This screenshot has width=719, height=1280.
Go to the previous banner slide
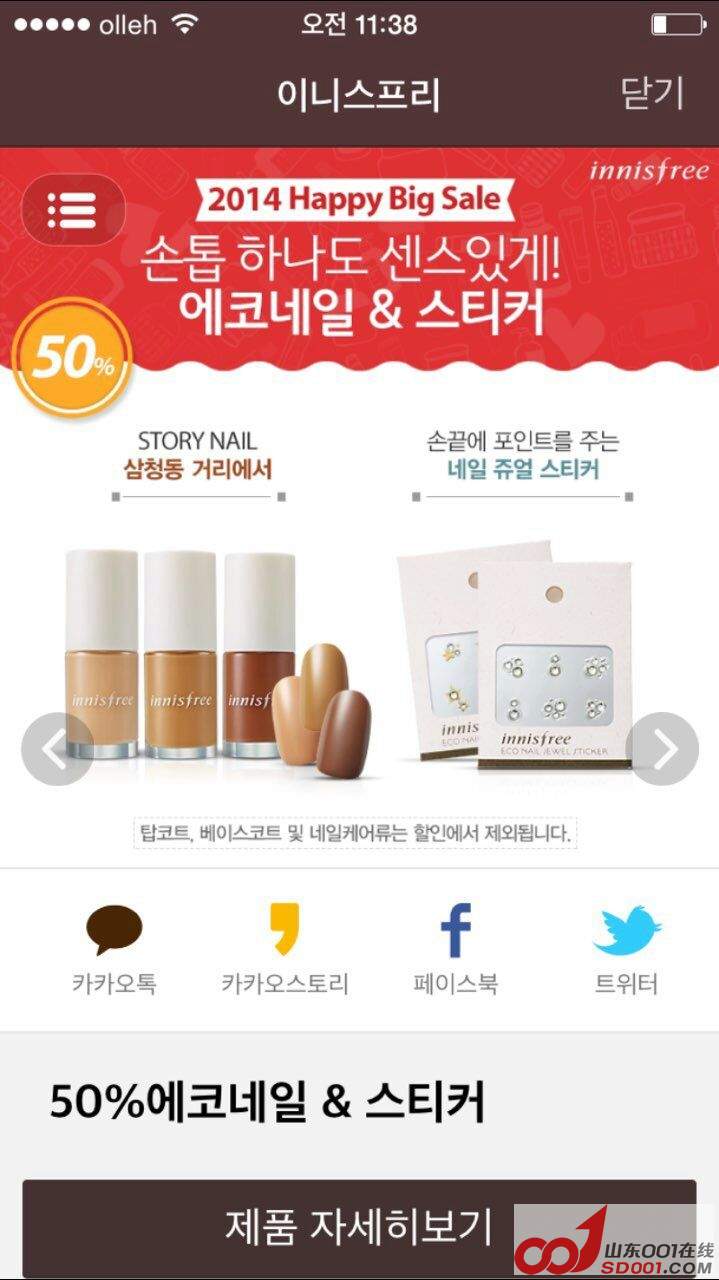pyautogui.click(x=57, y=749)
